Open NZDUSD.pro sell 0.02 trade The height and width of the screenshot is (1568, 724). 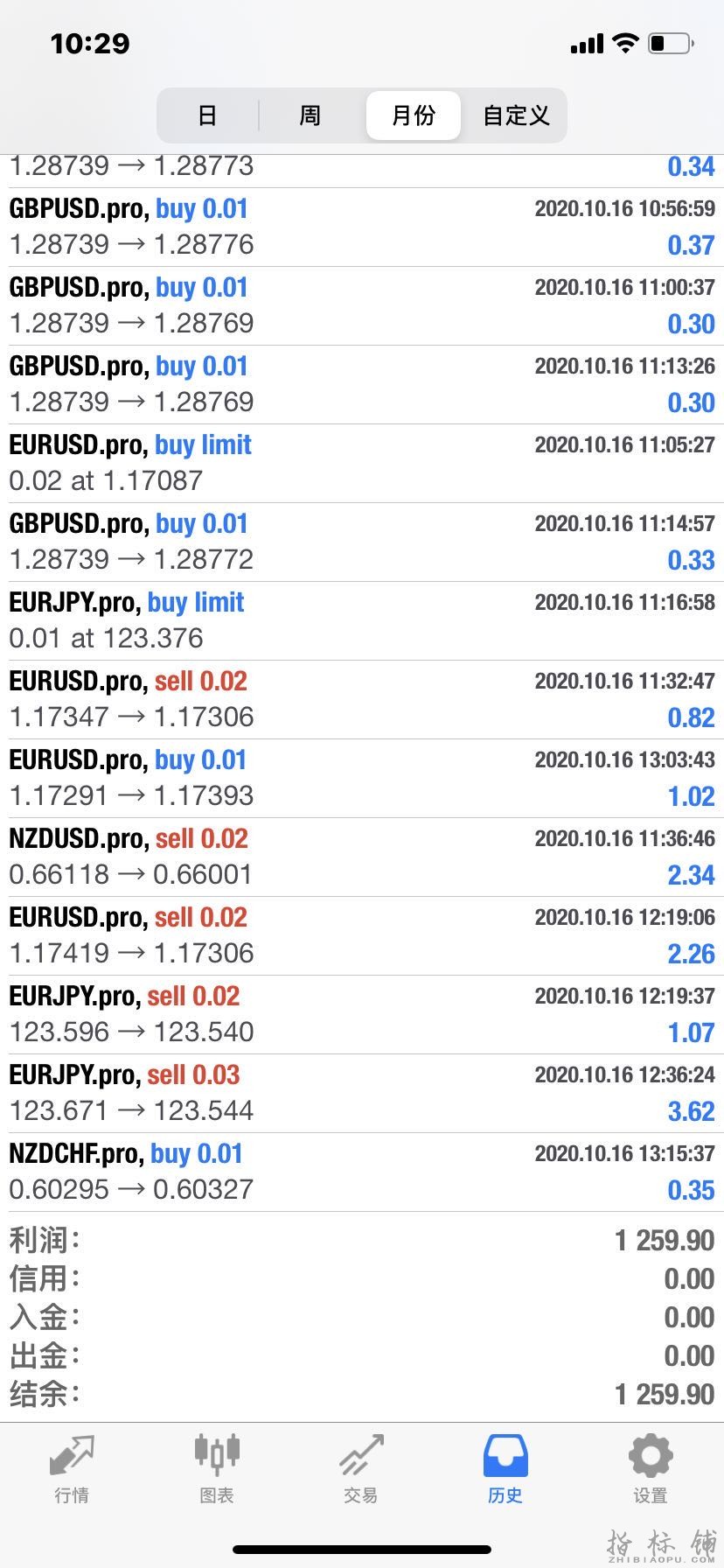362,857
